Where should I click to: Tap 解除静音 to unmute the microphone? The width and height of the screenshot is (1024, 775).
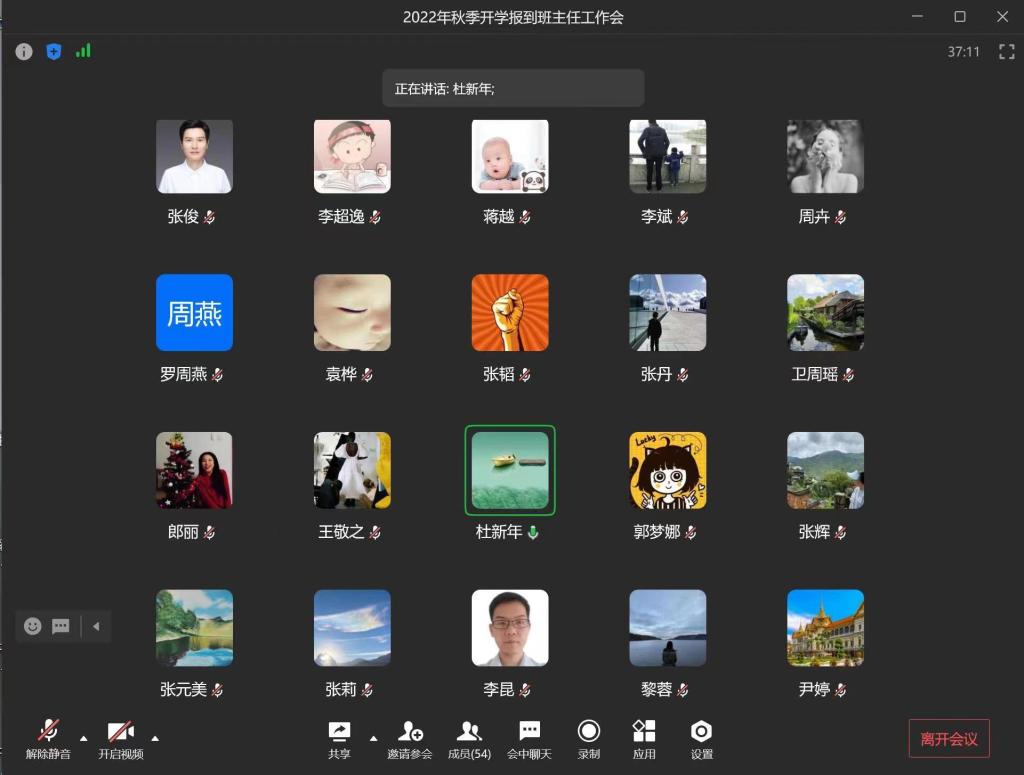[48, 738]
